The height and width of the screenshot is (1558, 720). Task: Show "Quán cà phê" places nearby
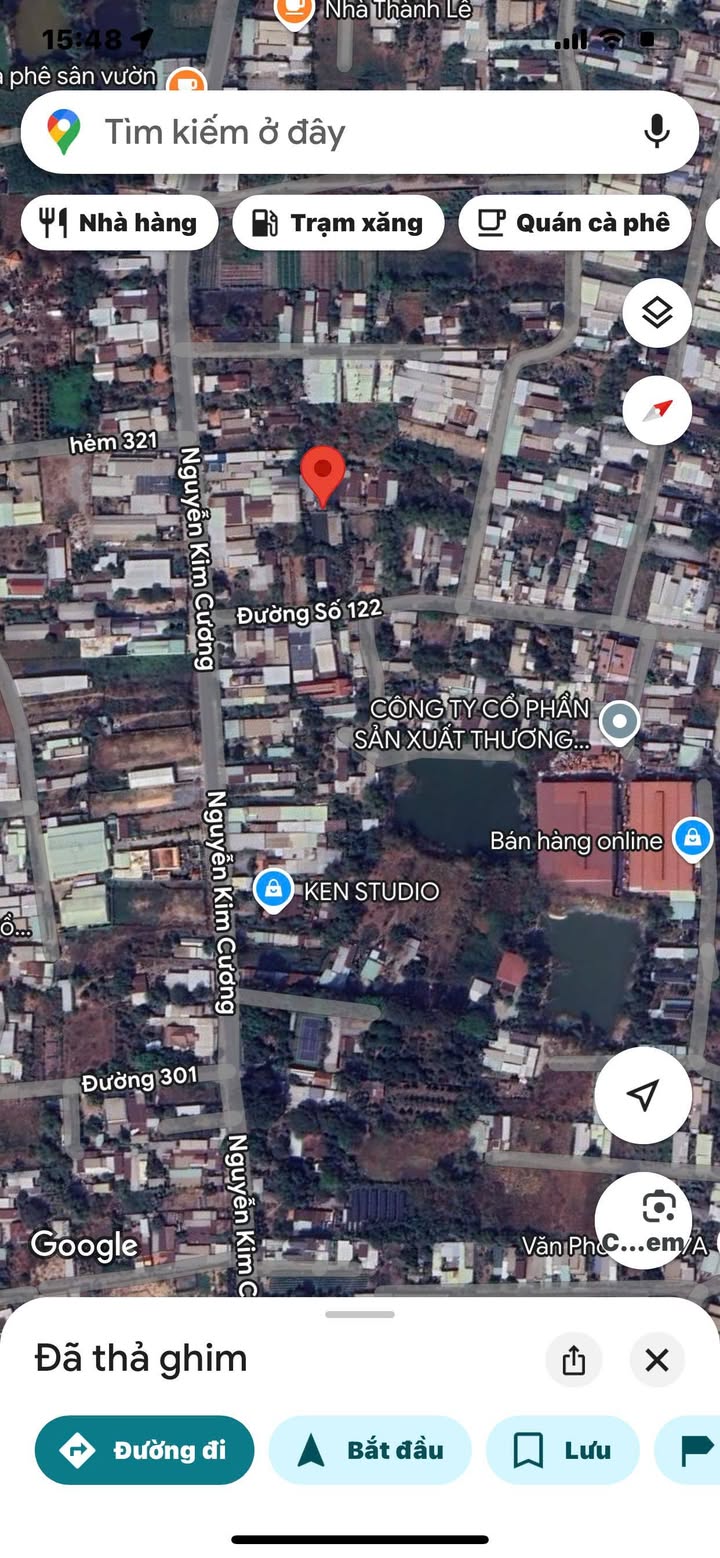tap(574, 222)
